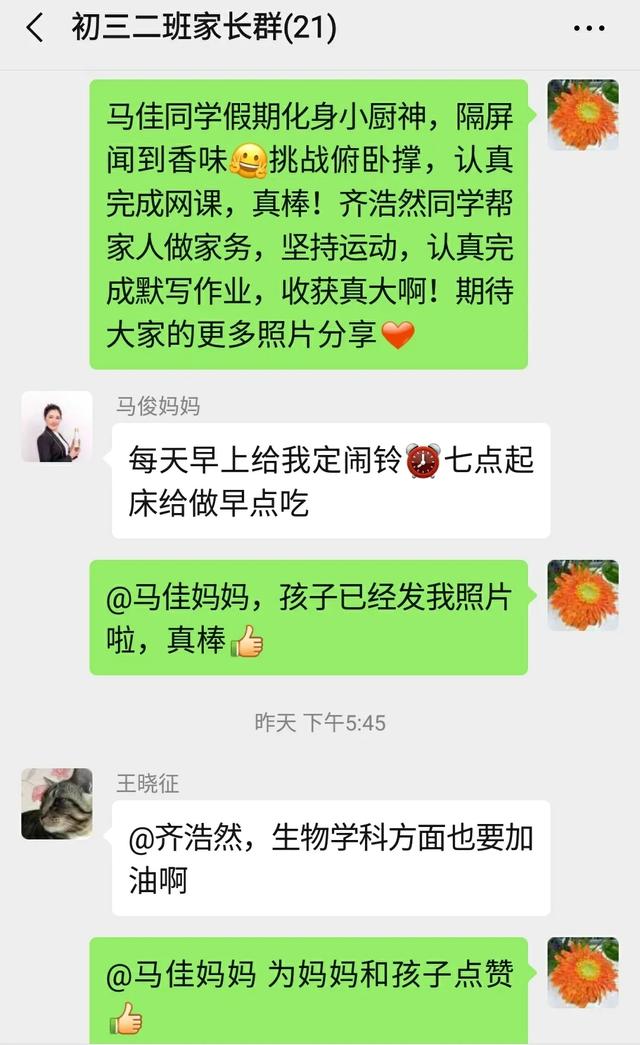Viewport: 640px width, 1045px height.
Task: Open 王晓征's cat avatar profile
Action: tap(57, 804)
